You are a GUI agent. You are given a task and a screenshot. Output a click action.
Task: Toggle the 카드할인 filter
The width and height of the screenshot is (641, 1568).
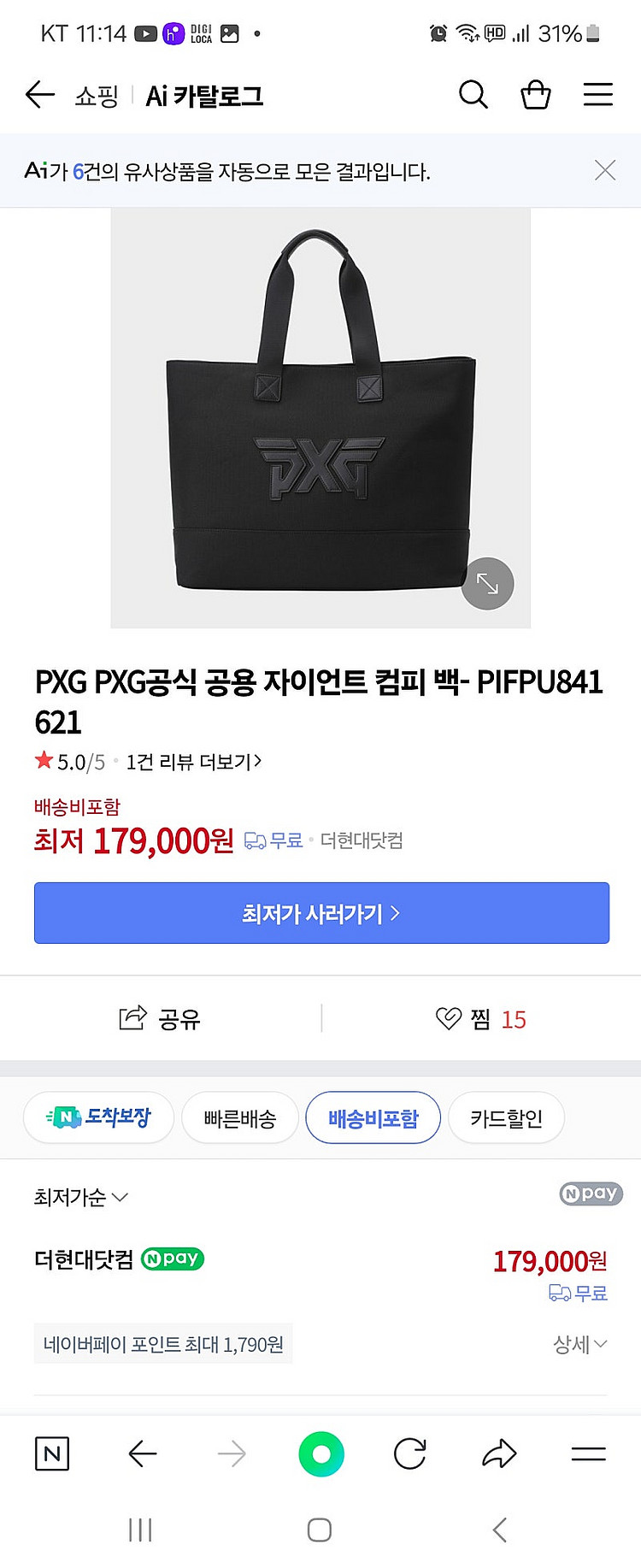tap(506, 1117)
